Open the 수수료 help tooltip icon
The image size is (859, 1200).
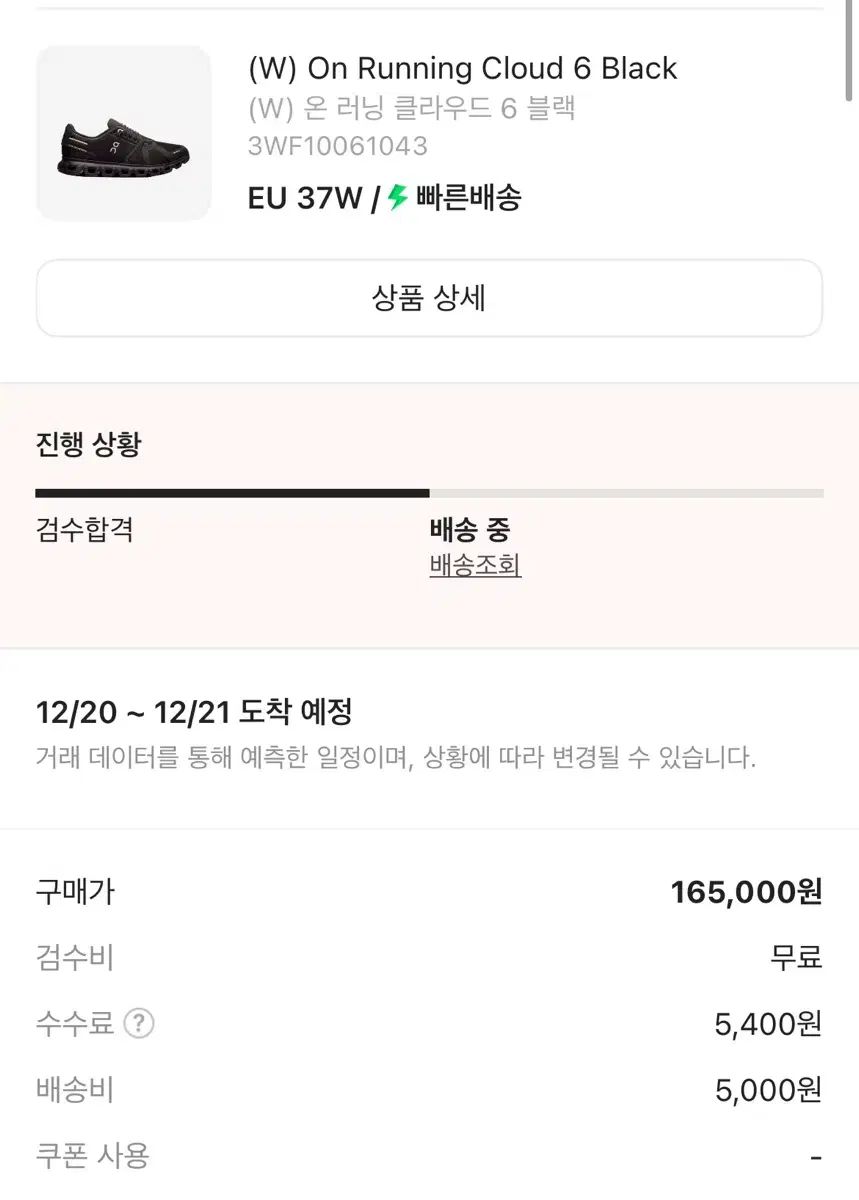coord(137,1024)
